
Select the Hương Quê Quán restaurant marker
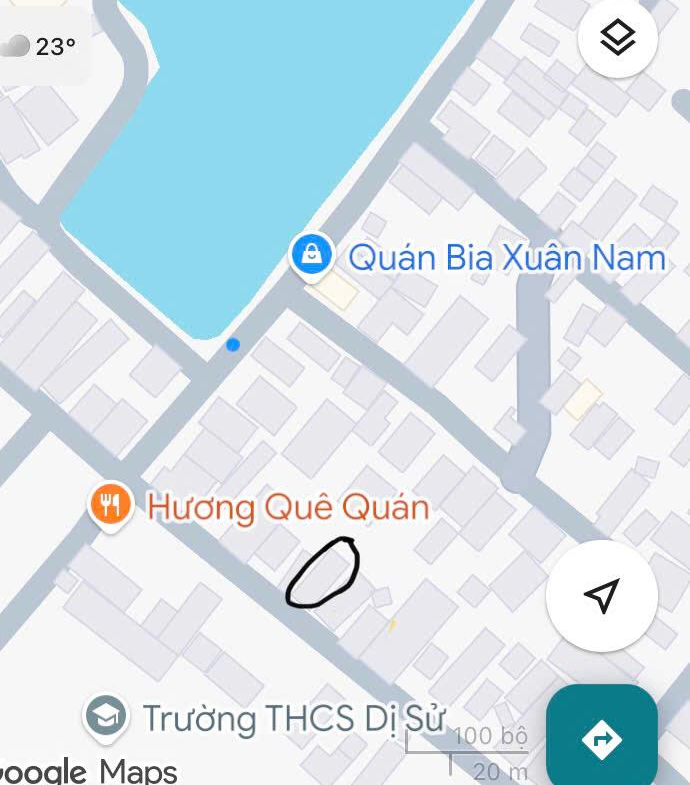[x=111, y=505]
